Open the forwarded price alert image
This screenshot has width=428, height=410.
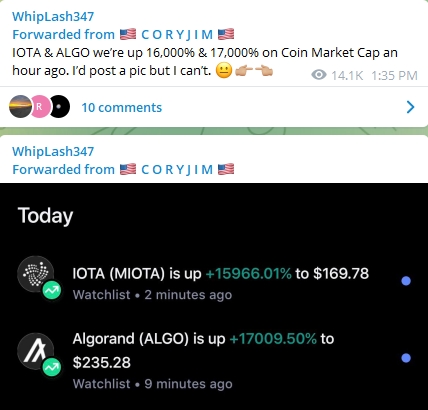coord(214,296)
